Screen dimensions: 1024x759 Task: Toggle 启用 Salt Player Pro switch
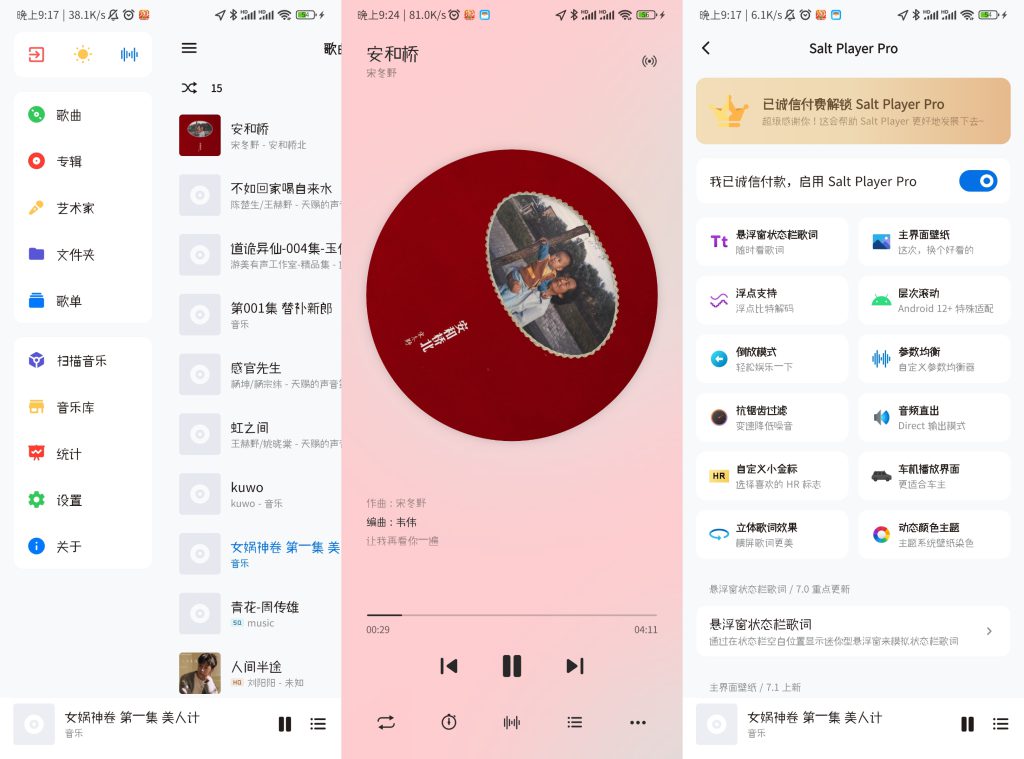point(977,181)
